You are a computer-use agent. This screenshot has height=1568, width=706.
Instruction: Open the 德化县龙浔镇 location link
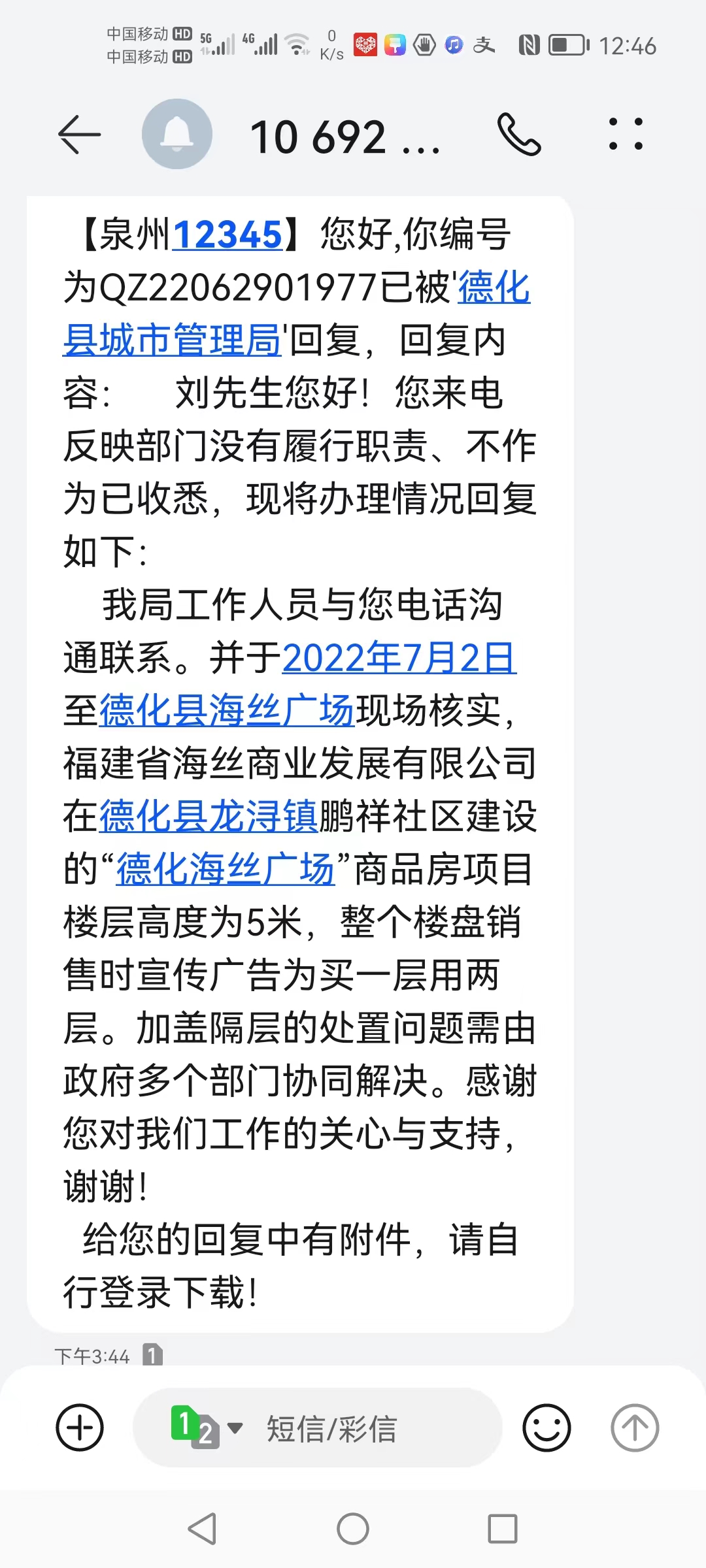coord(208,817)
